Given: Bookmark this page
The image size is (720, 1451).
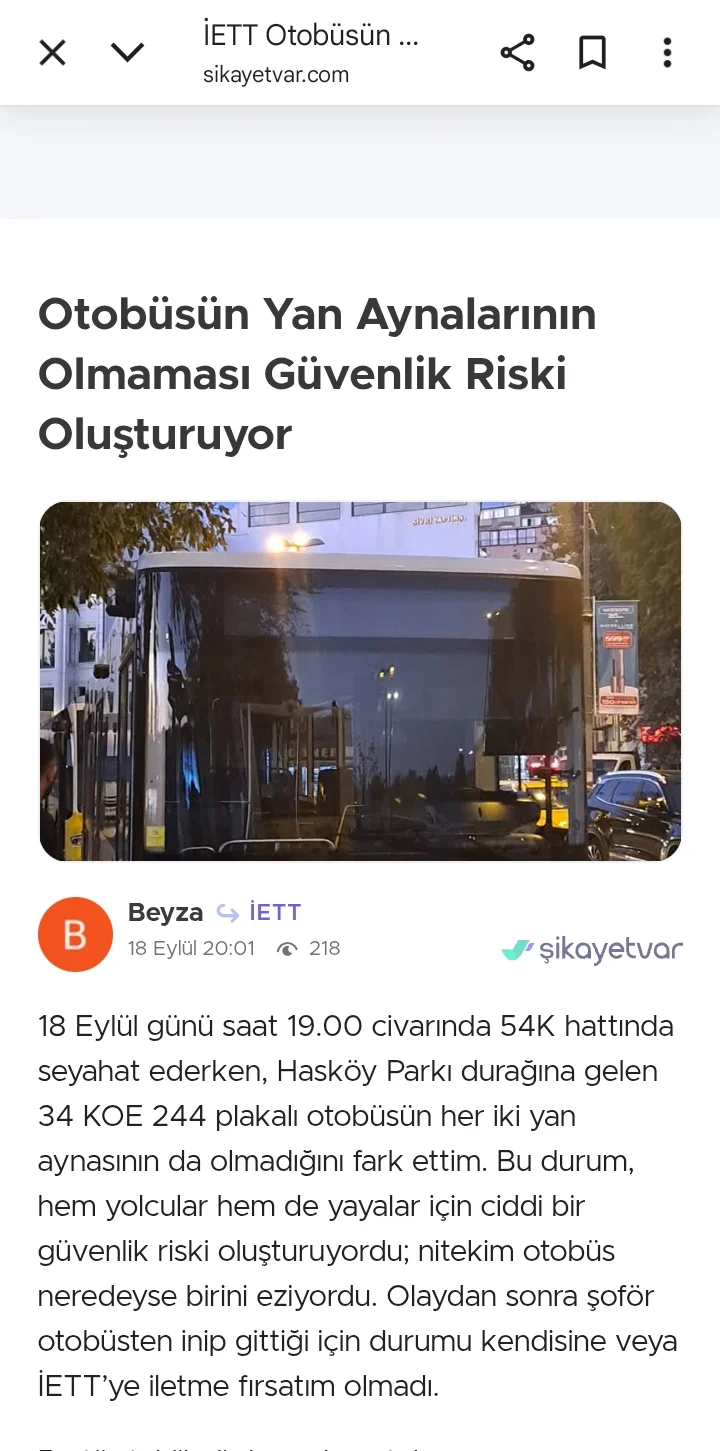Looking at the screenshot, I should click(x=592, y=52).
